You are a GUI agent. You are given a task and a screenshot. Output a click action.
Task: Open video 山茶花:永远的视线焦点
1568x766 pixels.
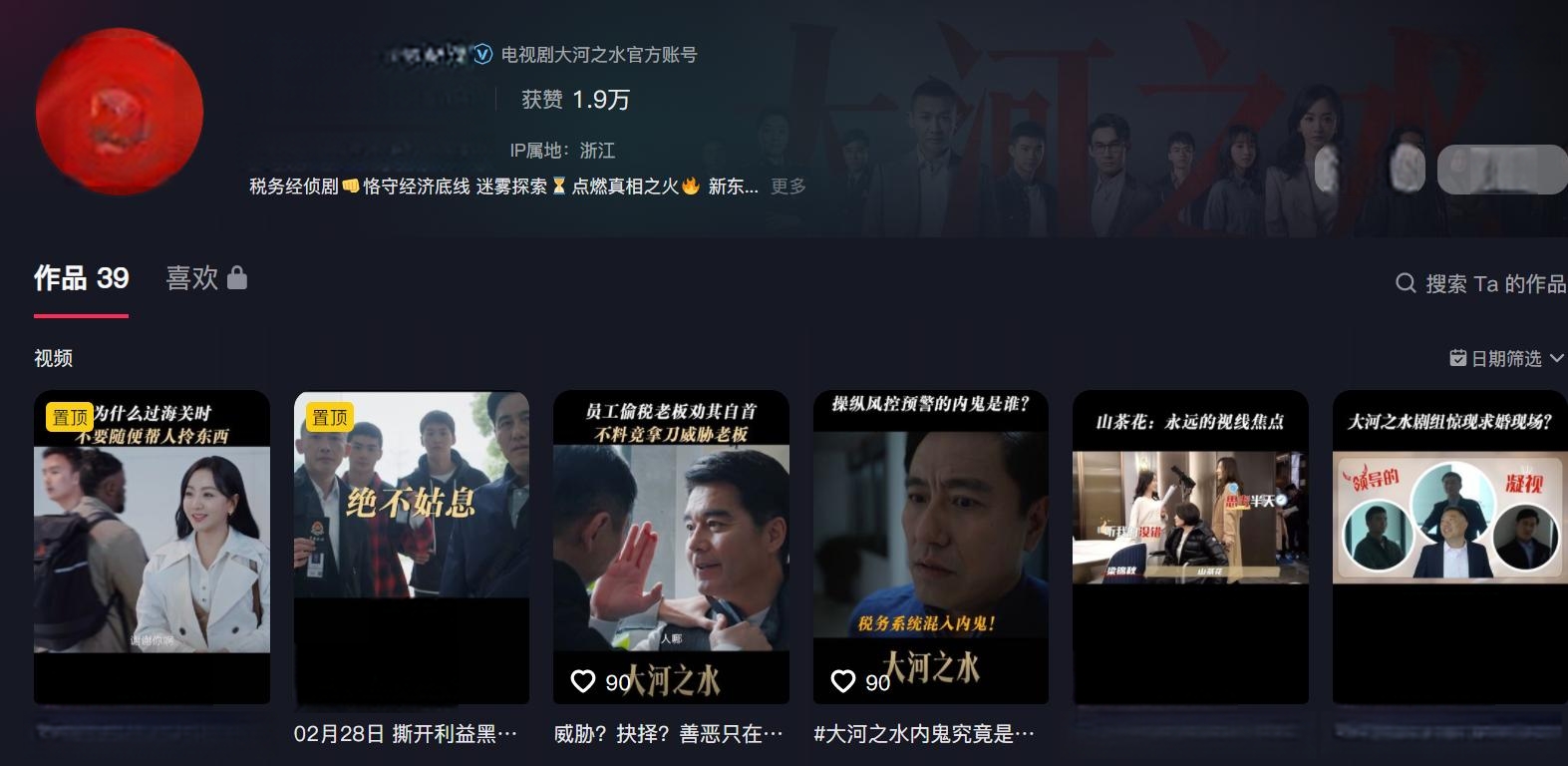pyautogui.click(x=1190, y=546)
